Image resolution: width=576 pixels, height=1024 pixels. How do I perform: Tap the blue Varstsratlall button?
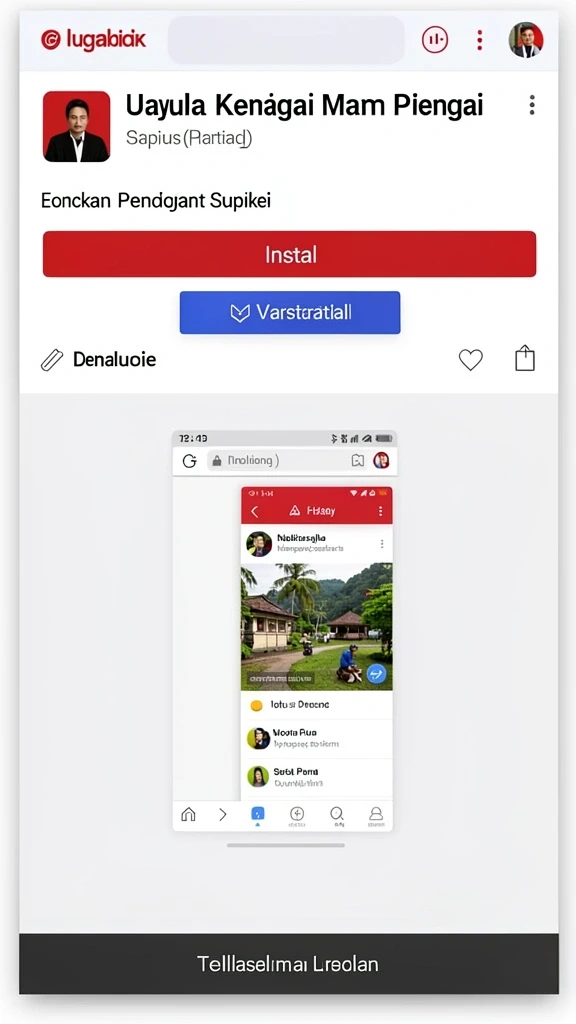coord(290,312)
